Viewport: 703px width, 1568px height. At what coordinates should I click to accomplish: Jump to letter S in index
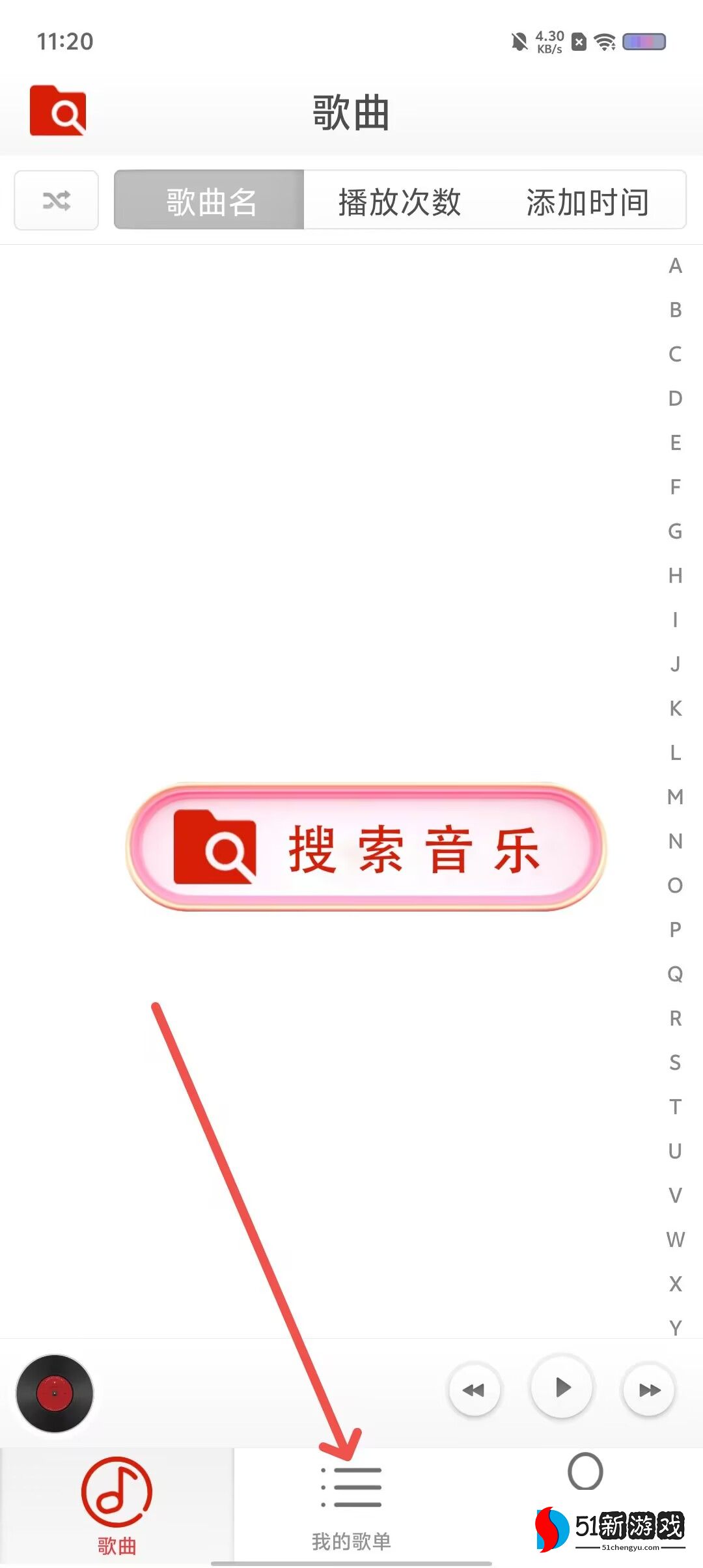pyautogui.click(x=675, y=1063)
